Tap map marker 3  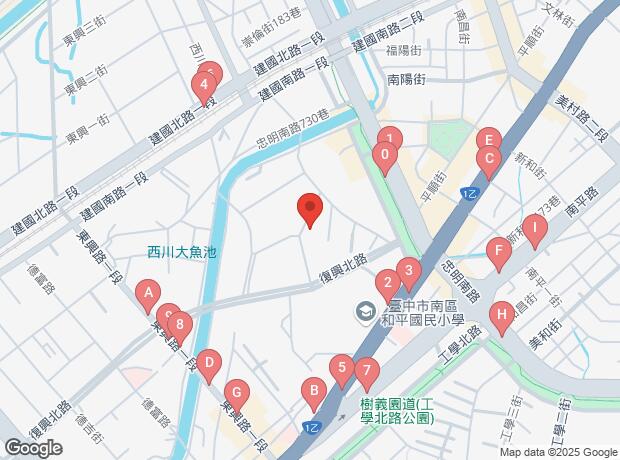[x=407, y=269]
